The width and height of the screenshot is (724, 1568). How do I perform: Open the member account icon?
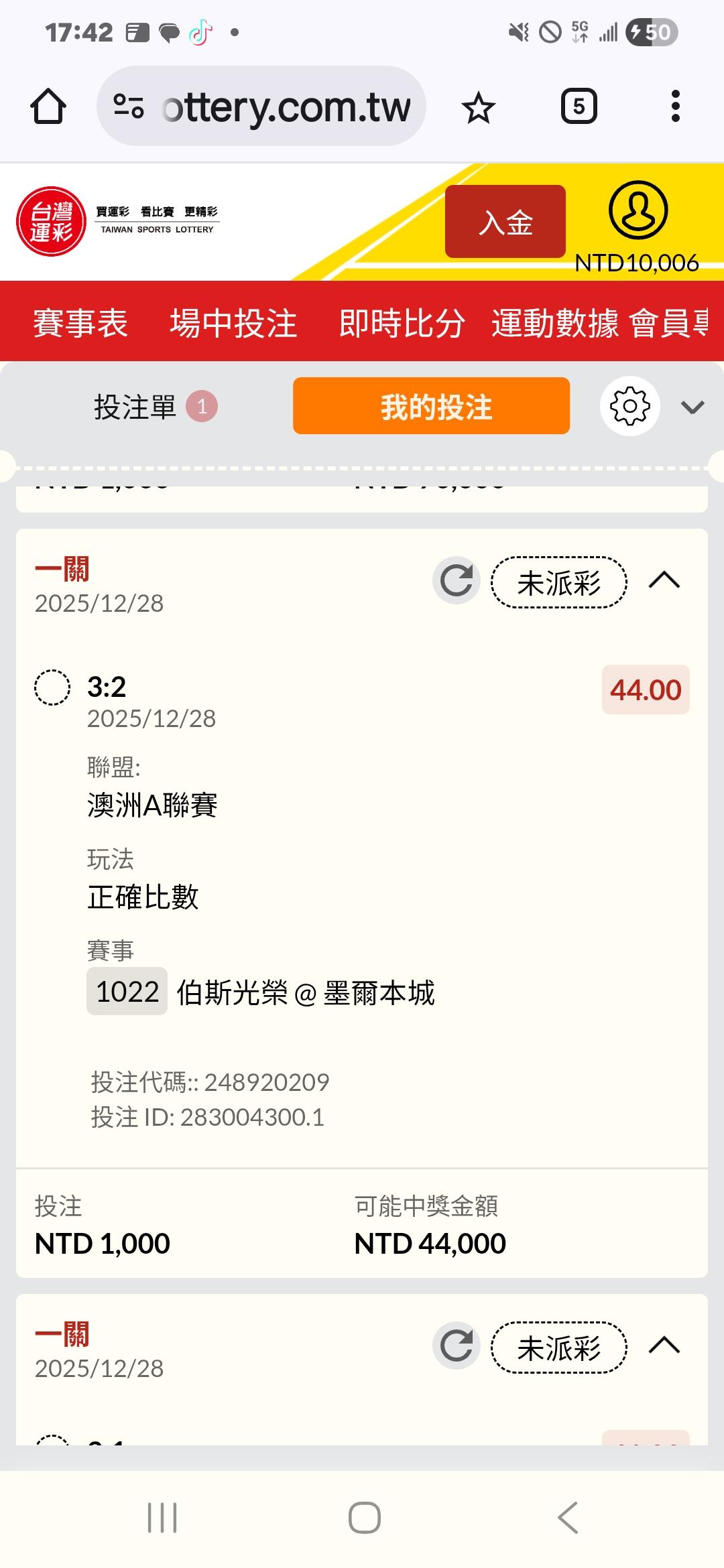(638, 210)
